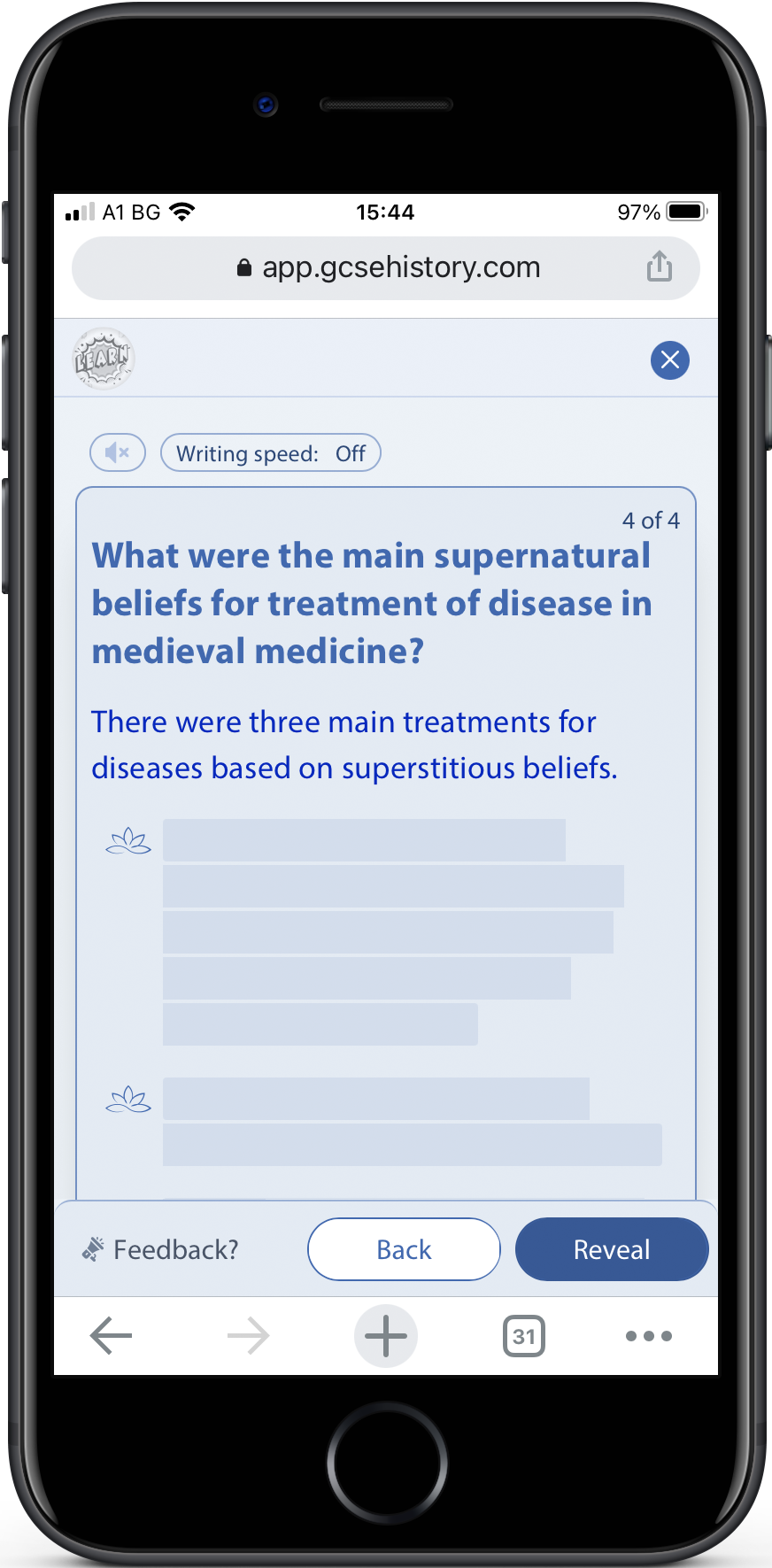Share the page from the address bar
The width and height of the screenshot is (772, 1568).
click(x=660, y=266)
